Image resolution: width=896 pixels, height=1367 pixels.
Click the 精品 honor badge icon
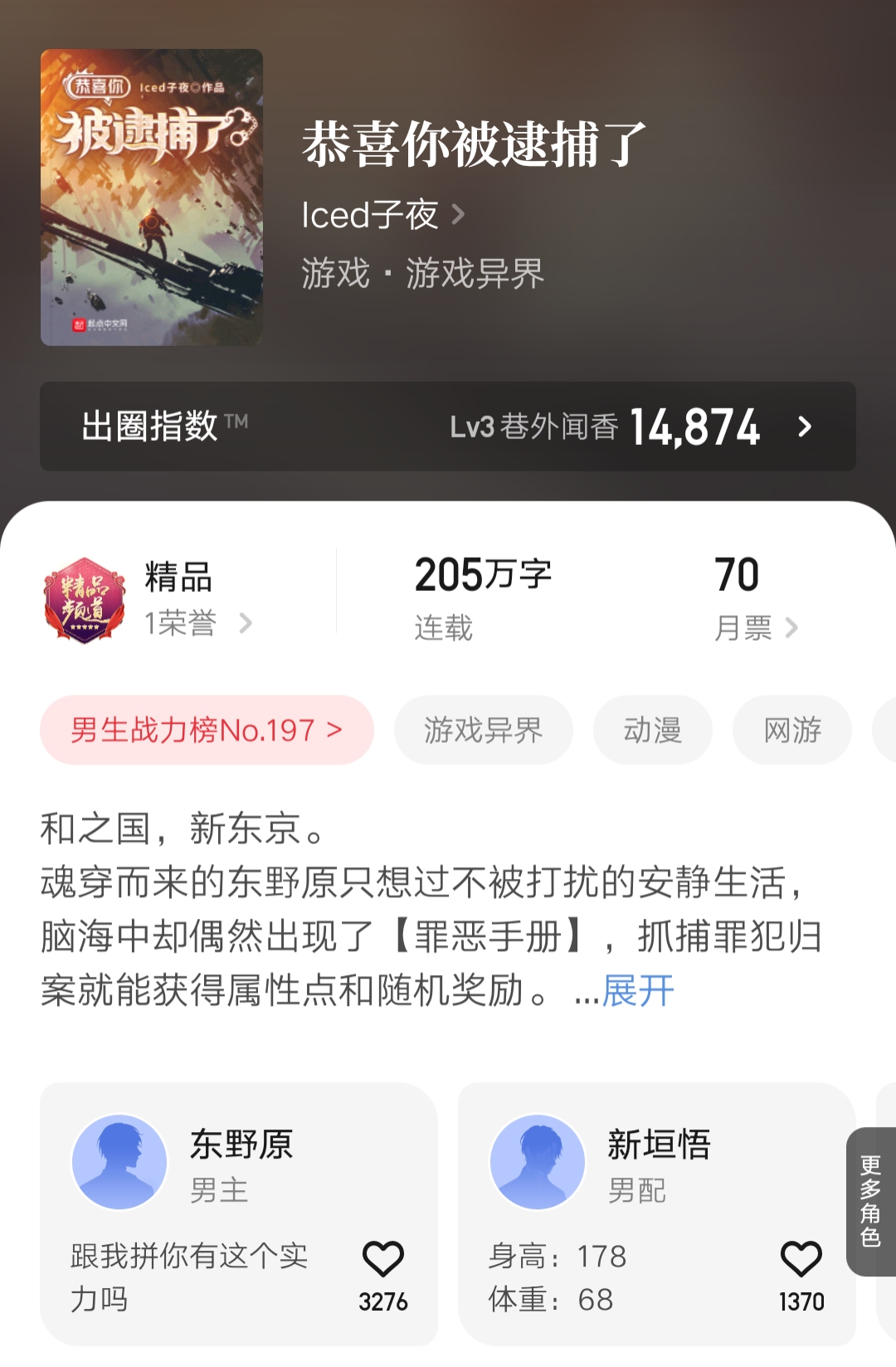83,598
